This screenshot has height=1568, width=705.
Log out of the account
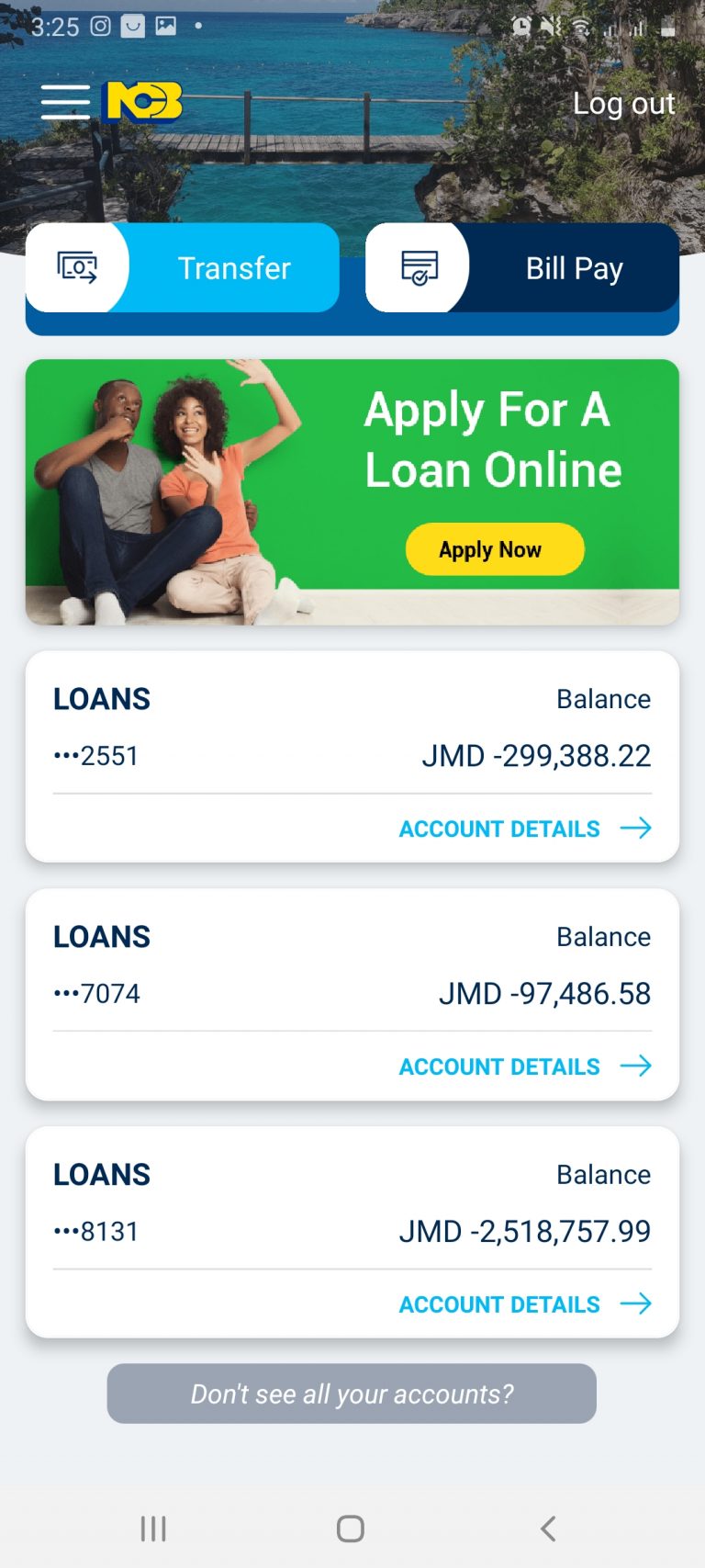[623, 104]
